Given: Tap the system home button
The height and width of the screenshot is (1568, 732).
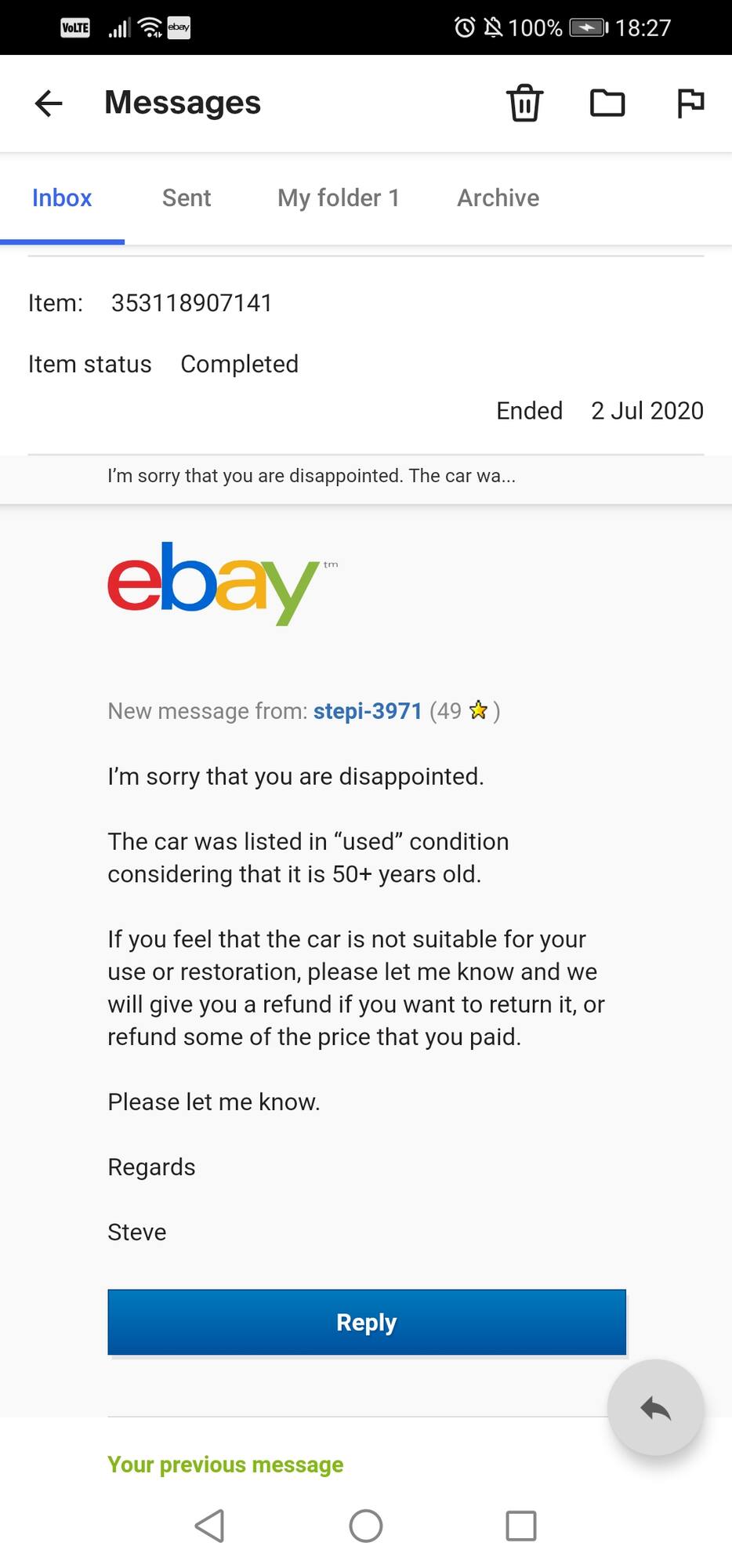Looking at the screenshot, I should pos(366,1526).
